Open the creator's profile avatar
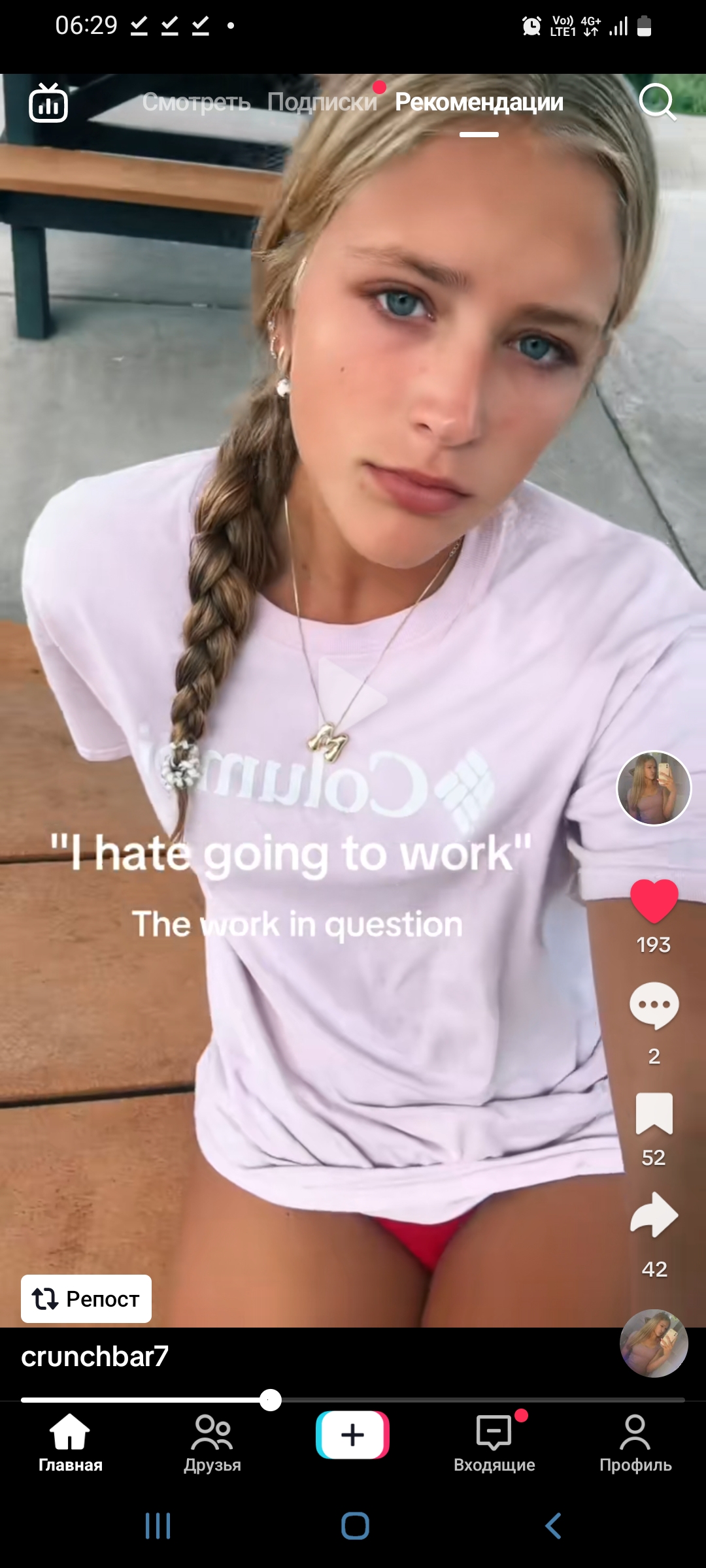 pyautogui.click(x=654, y=788)
